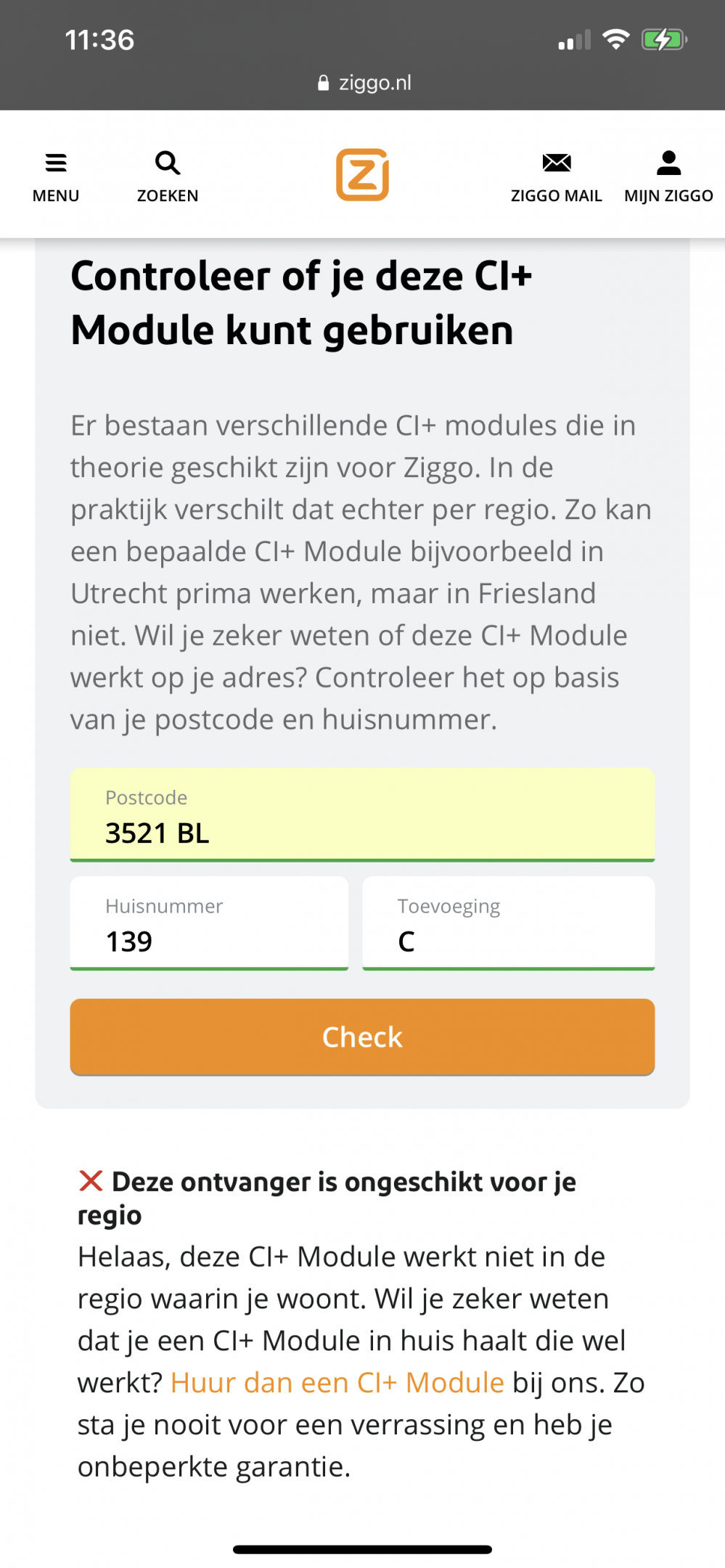Viewport: 725px width, 1568px height.
Task: Tap the ziggo.nl address bar
Action: (x=364, y=83)
